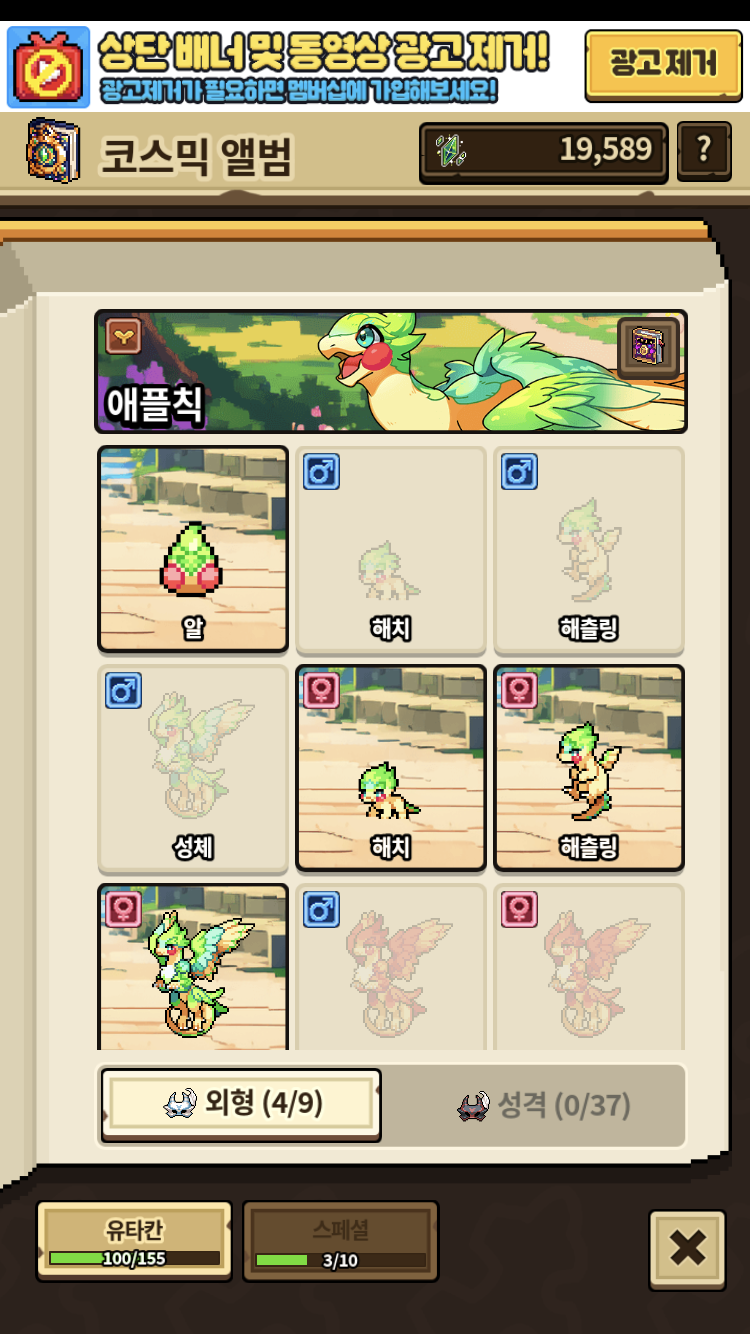Select the 알 egg tile
Screen dimensions: 750x1334
(x=193, y=548)
